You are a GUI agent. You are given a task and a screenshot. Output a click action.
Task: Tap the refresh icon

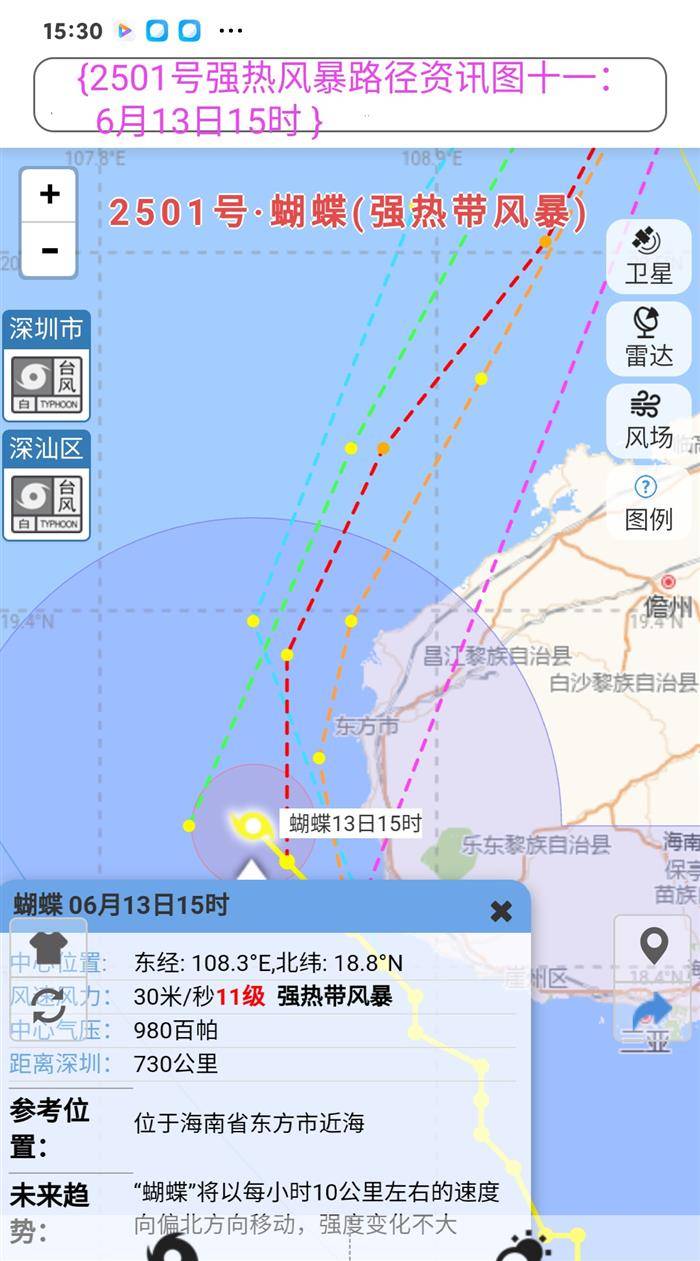pyautogui.click(x=48, y=1005)
